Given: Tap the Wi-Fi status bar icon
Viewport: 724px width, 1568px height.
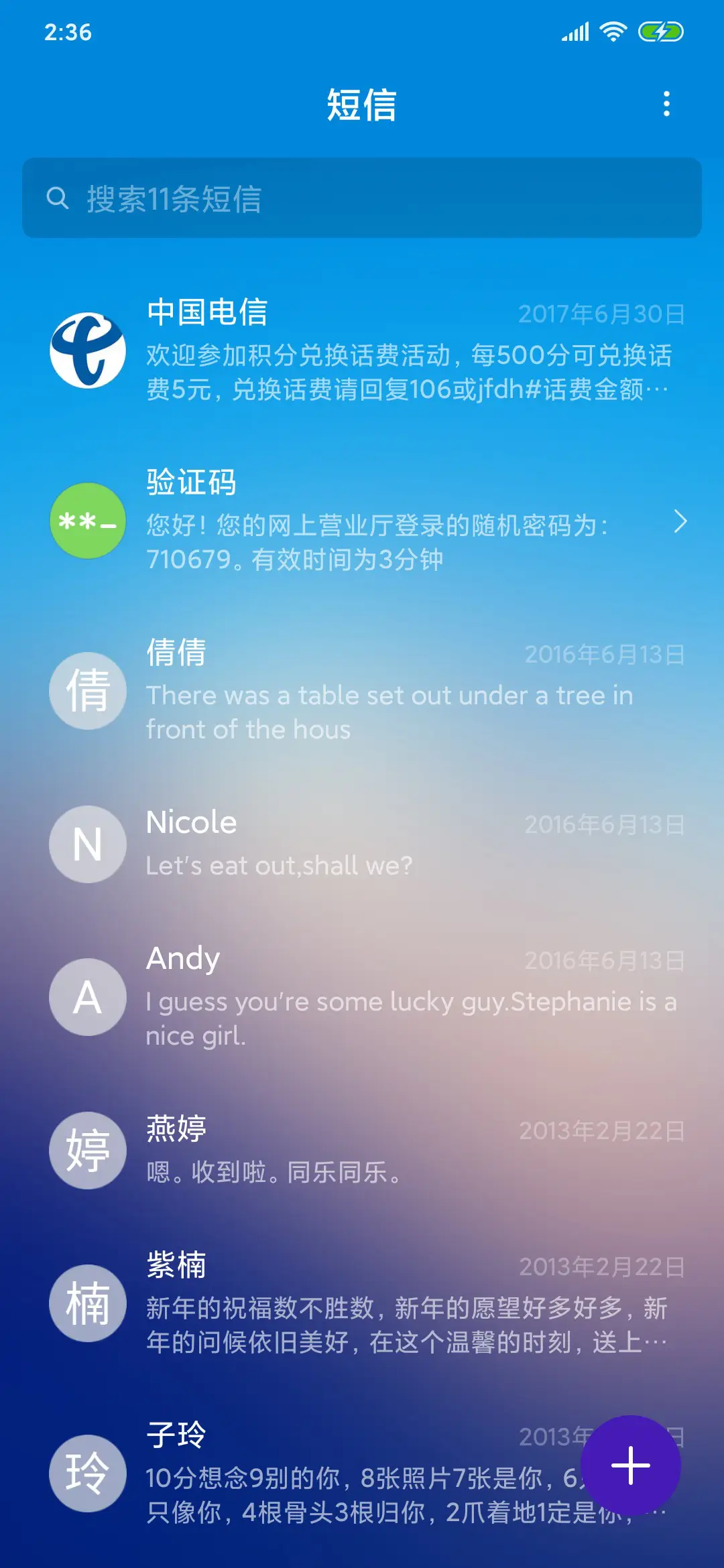Looking at the screenshot, I should tap(613, 30).
